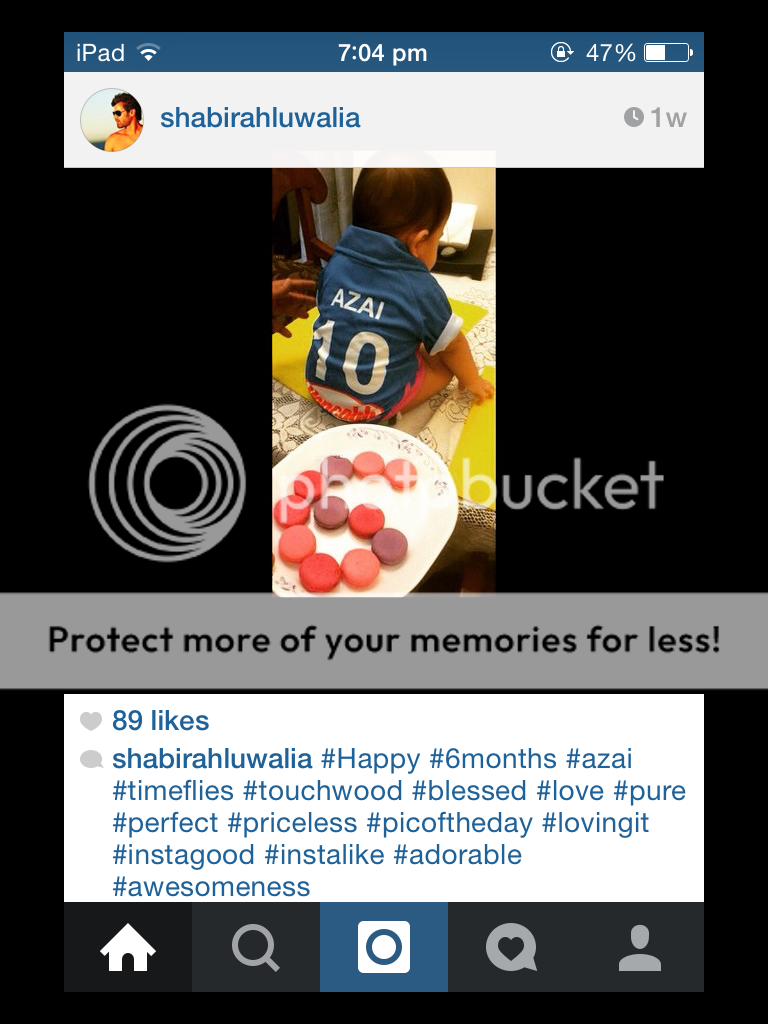The height and width of the screenshot is (1024, 768).
Task: Go to the Home feed tab
Action: (128, 947)
